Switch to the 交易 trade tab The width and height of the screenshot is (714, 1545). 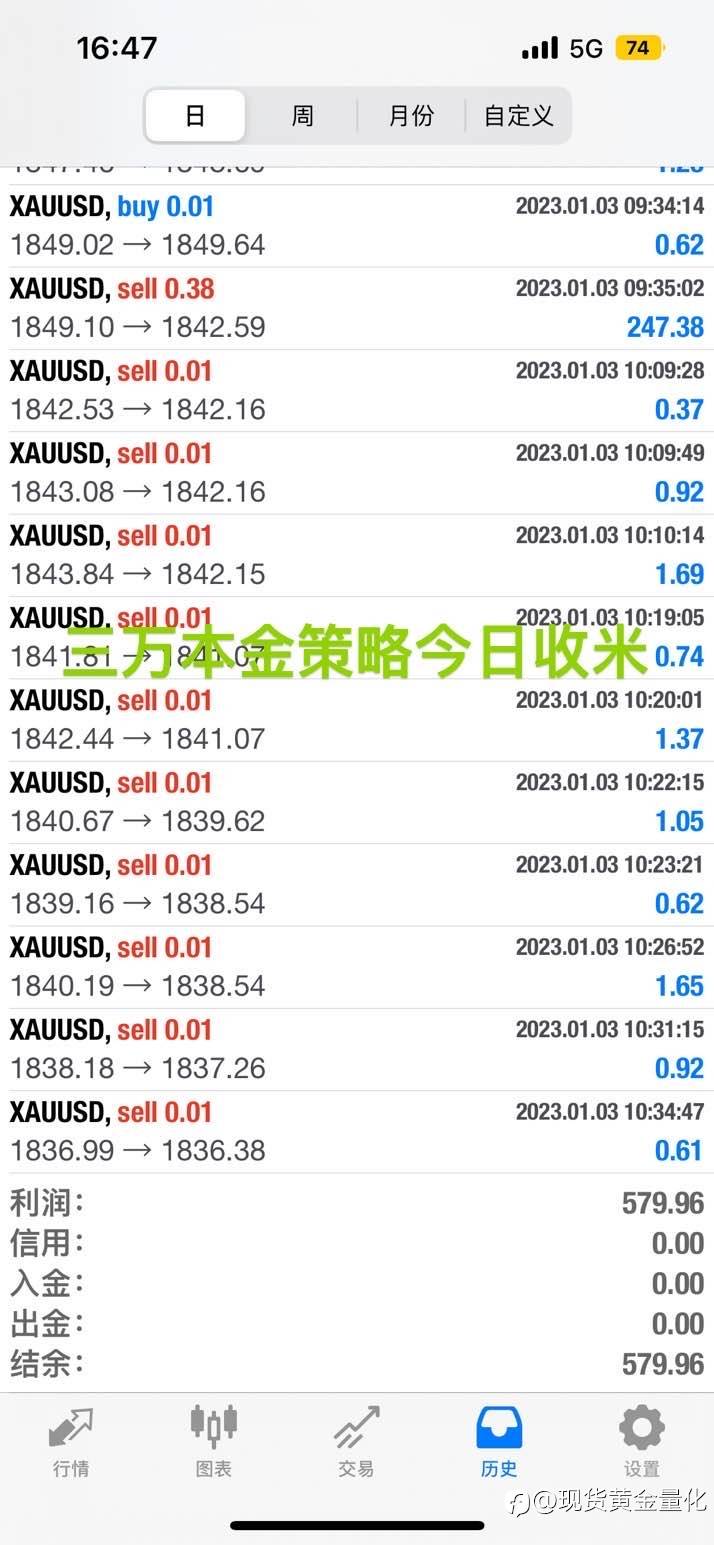point(356,1442)
